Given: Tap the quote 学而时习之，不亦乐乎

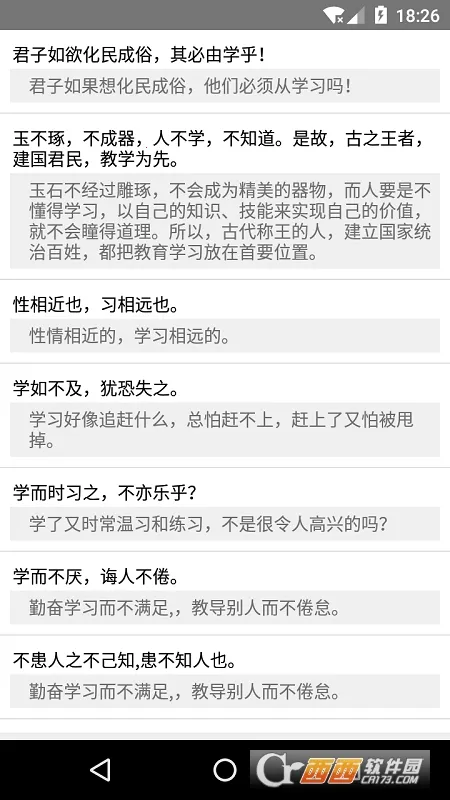Looking at the screenshot, I should point(225,510).
